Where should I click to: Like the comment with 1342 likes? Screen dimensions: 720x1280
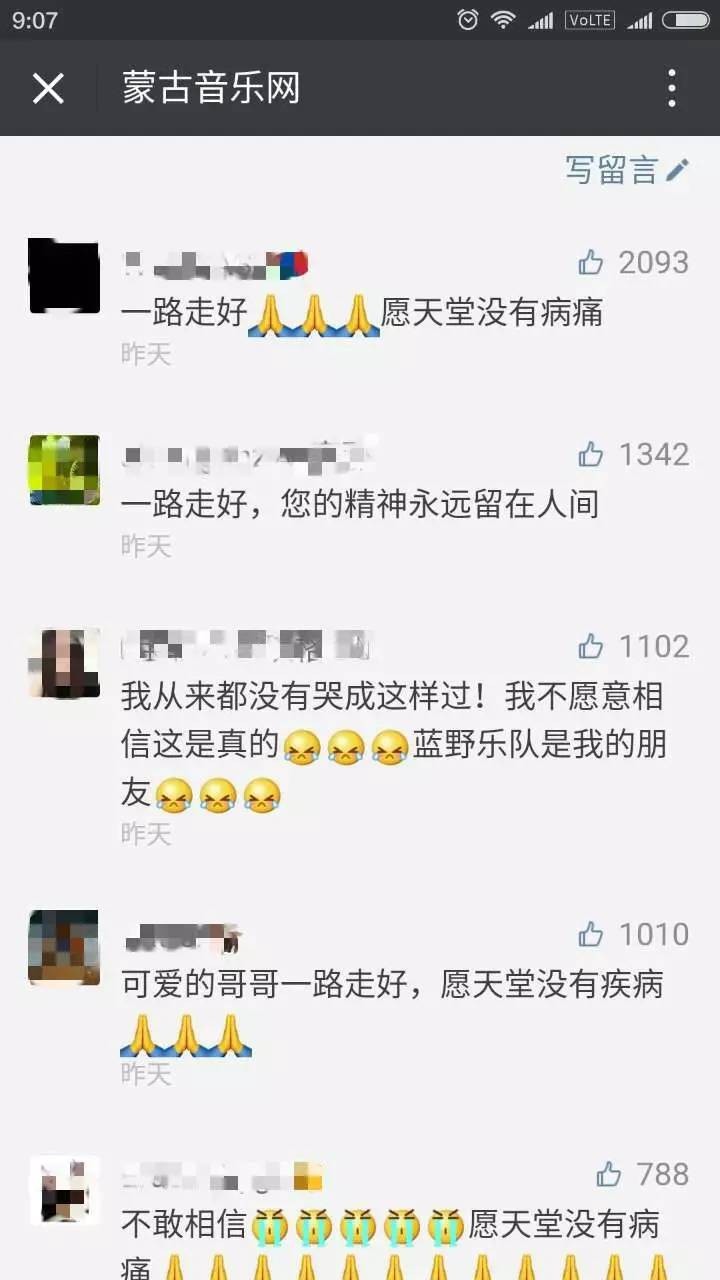click(592, 455)
